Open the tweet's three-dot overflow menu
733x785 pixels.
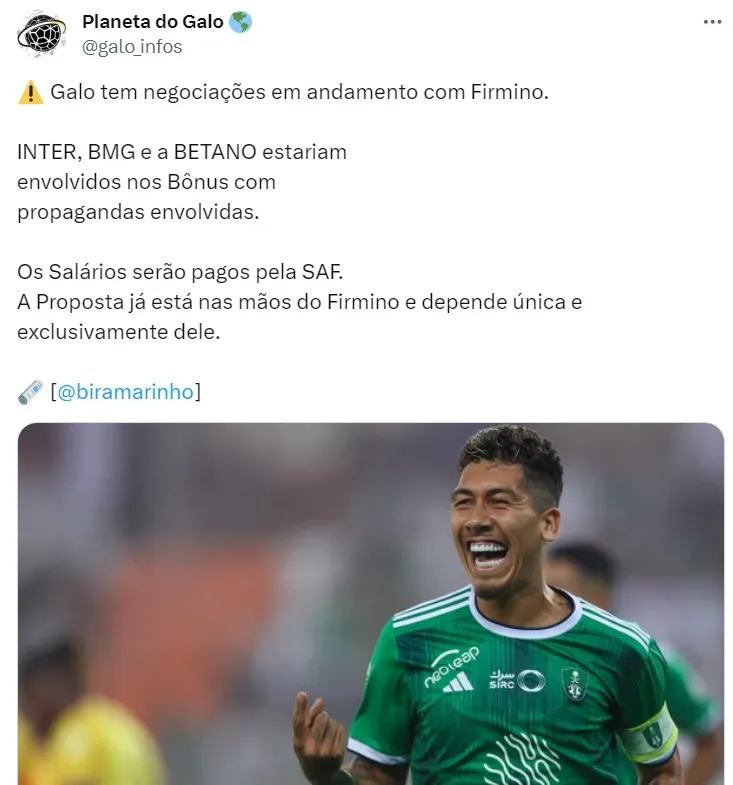click(x=712, y=21)
